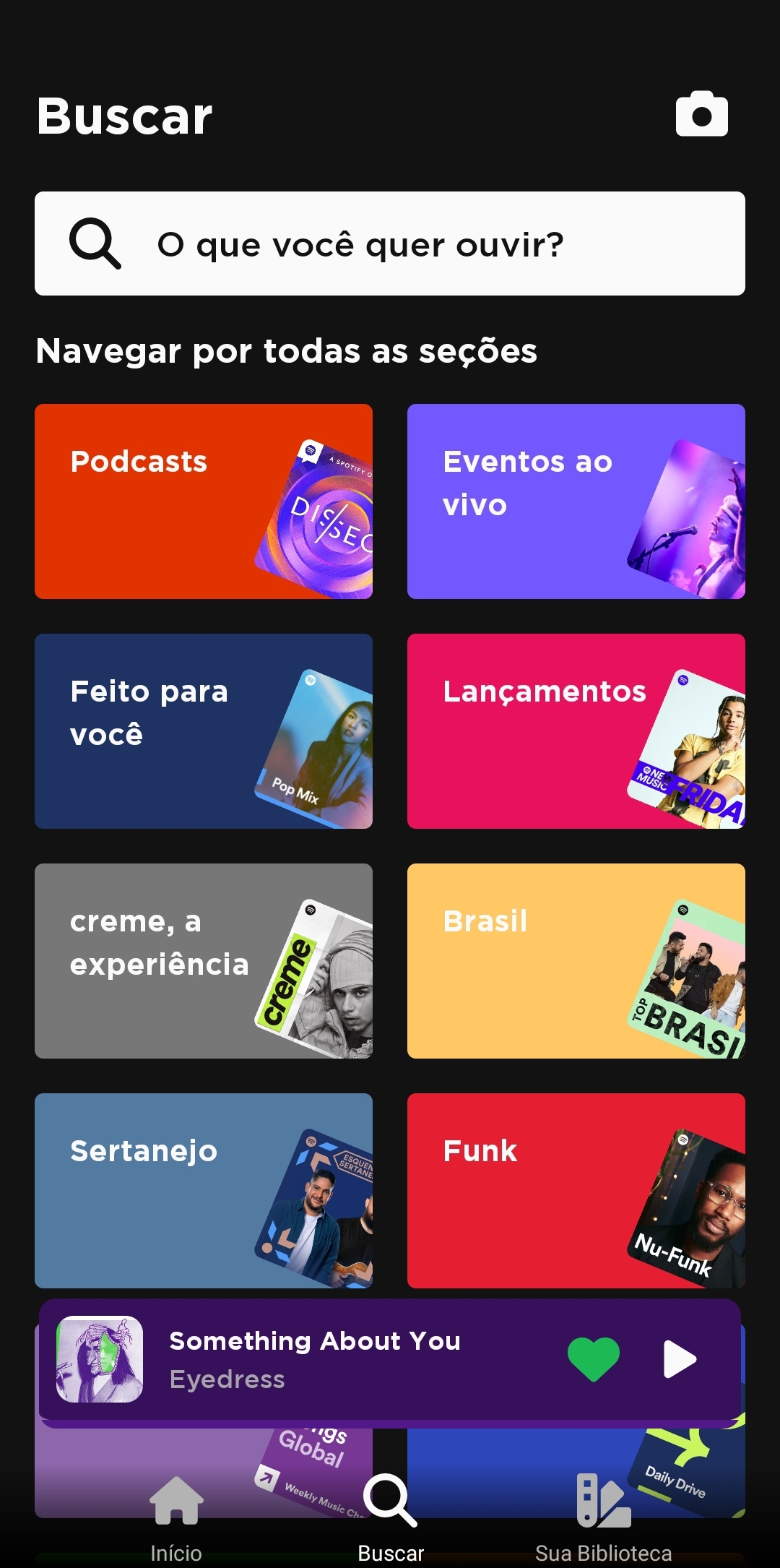Open the now playing bar for Eyedress
780x1568 pixels.
tap(347, 1359)
